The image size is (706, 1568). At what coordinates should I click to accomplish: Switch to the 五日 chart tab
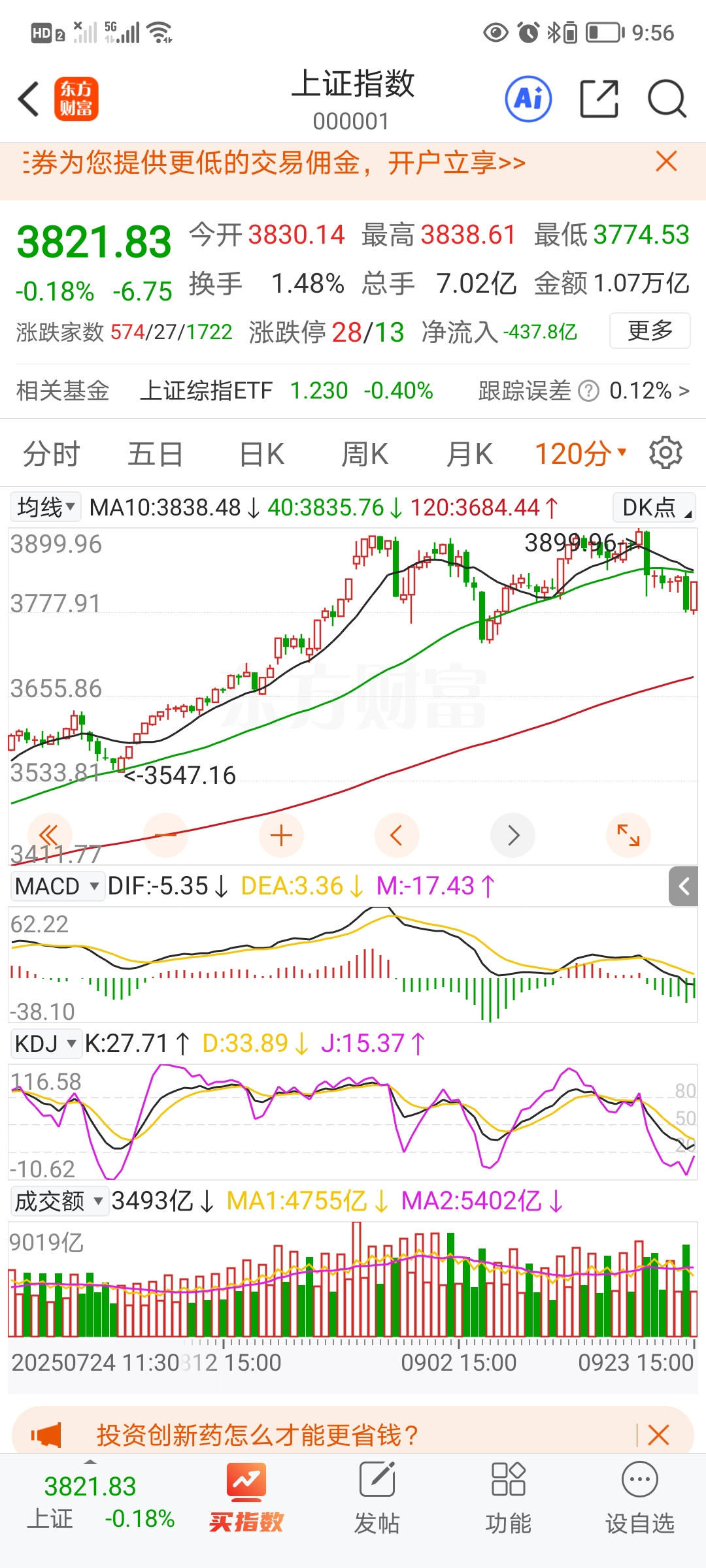coord(155,453)
